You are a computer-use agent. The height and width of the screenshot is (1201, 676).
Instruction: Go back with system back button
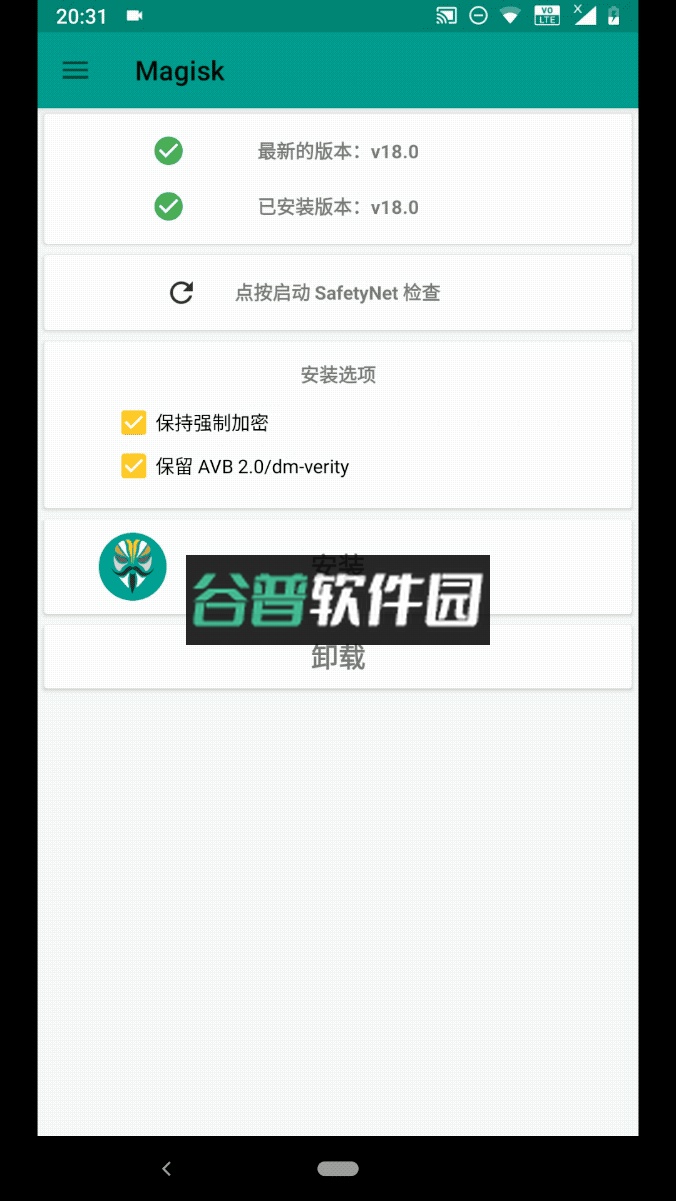pyautogui.click(x=167, y=1168)
